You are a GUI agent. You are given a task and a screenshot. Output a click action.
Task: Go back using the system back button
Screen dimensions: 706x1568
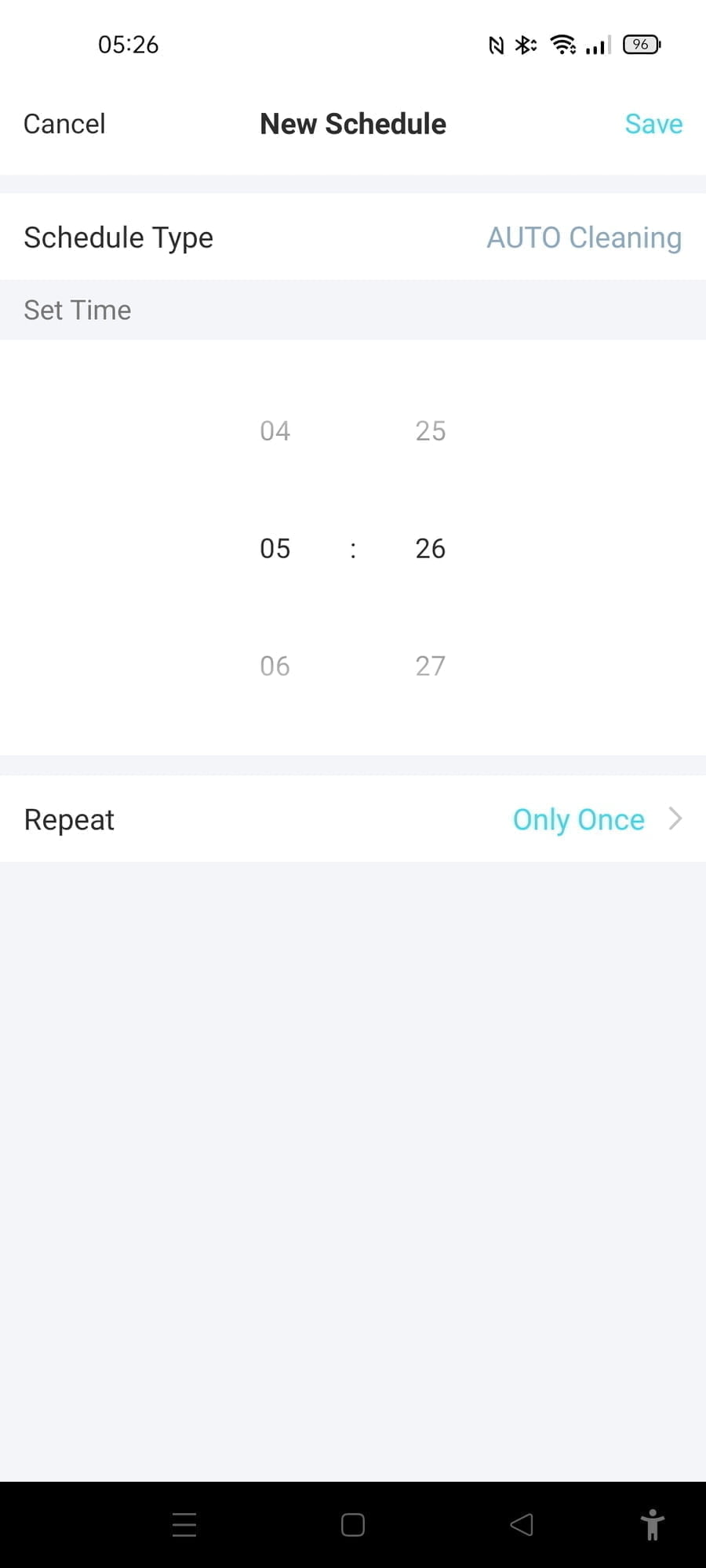point(522,1525)
